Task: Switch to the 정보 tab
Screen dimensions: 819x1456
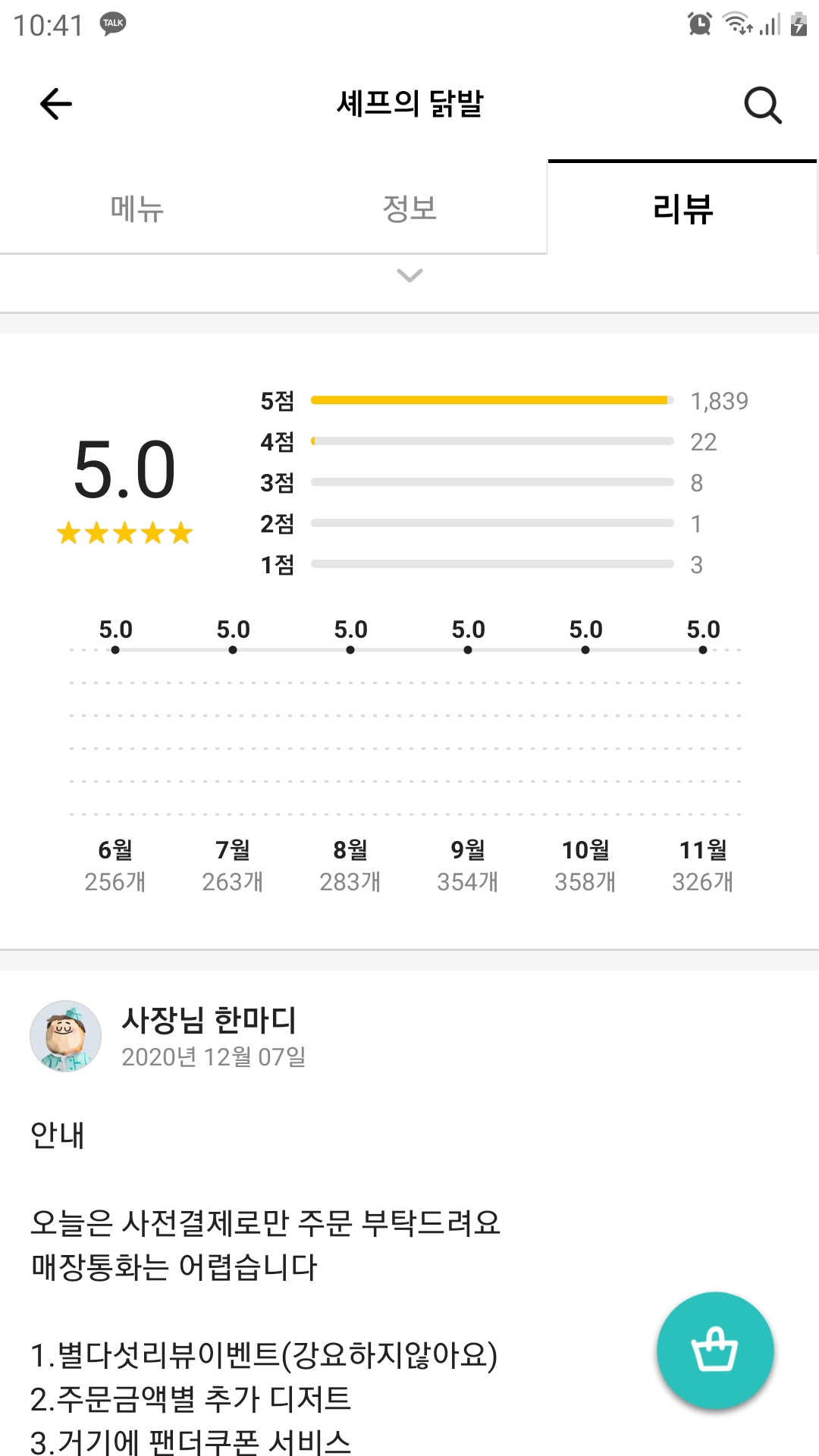Action: coord(409,208)
